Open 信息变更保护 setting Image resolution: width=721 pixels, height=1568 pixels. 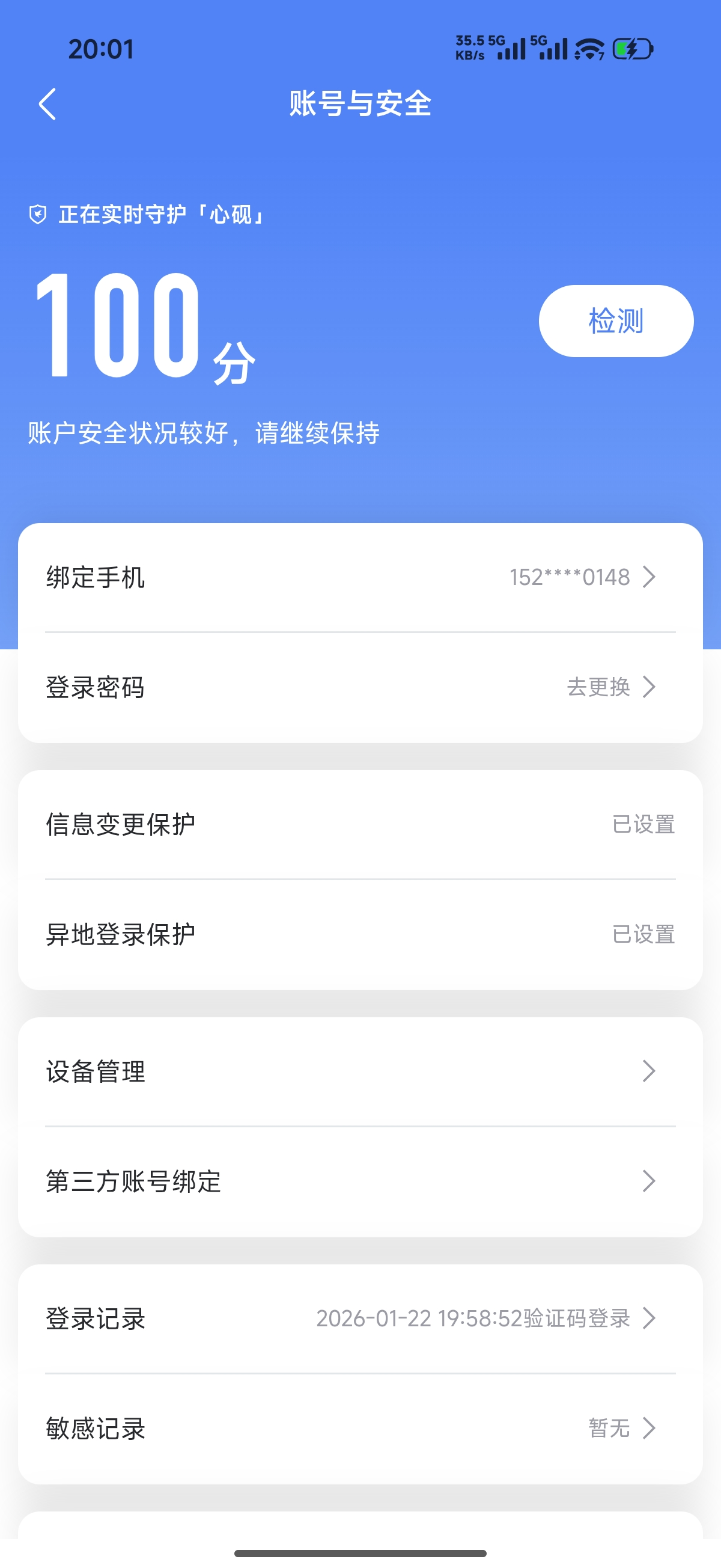pos(360,825)
